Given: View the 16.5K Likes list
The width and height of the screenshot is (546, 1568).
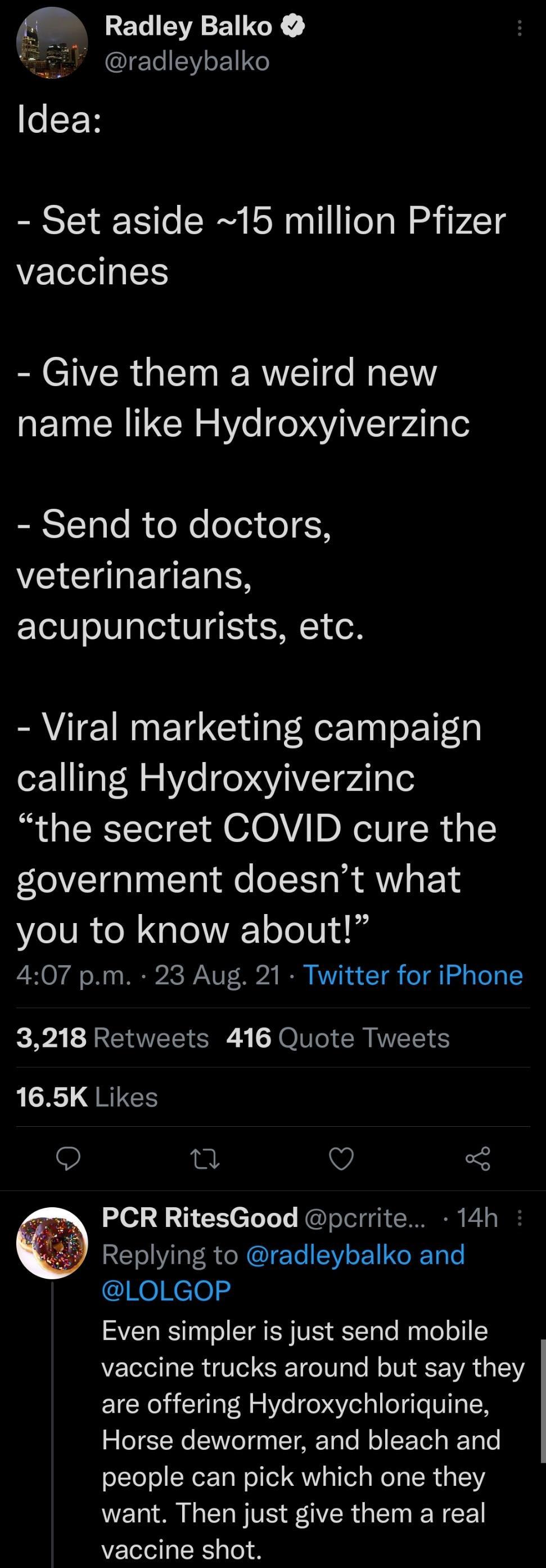Looking at the screenshot, I should pos(88,1097).
